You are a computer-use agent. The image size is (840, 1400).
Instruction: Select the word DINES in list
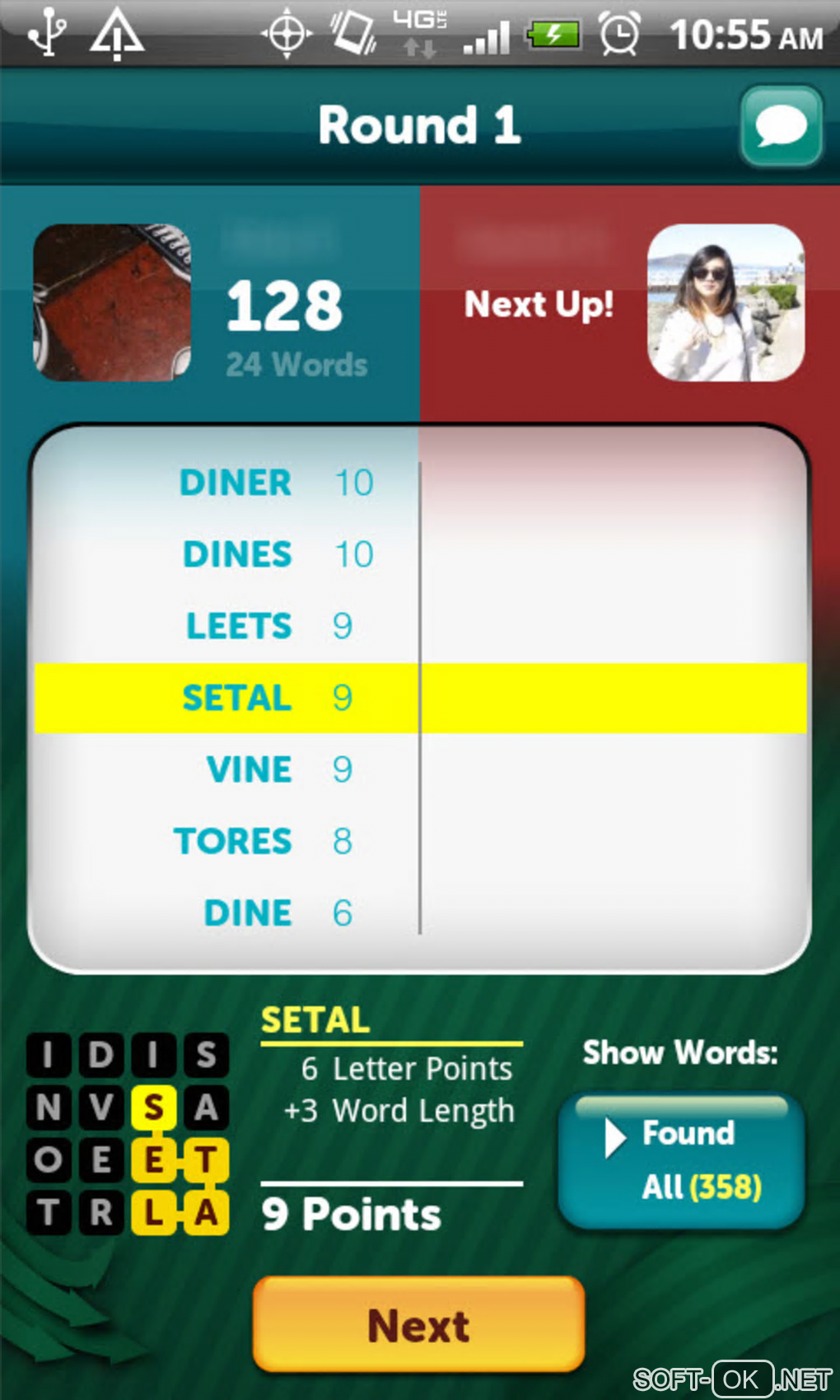click(x=238, y=554)
